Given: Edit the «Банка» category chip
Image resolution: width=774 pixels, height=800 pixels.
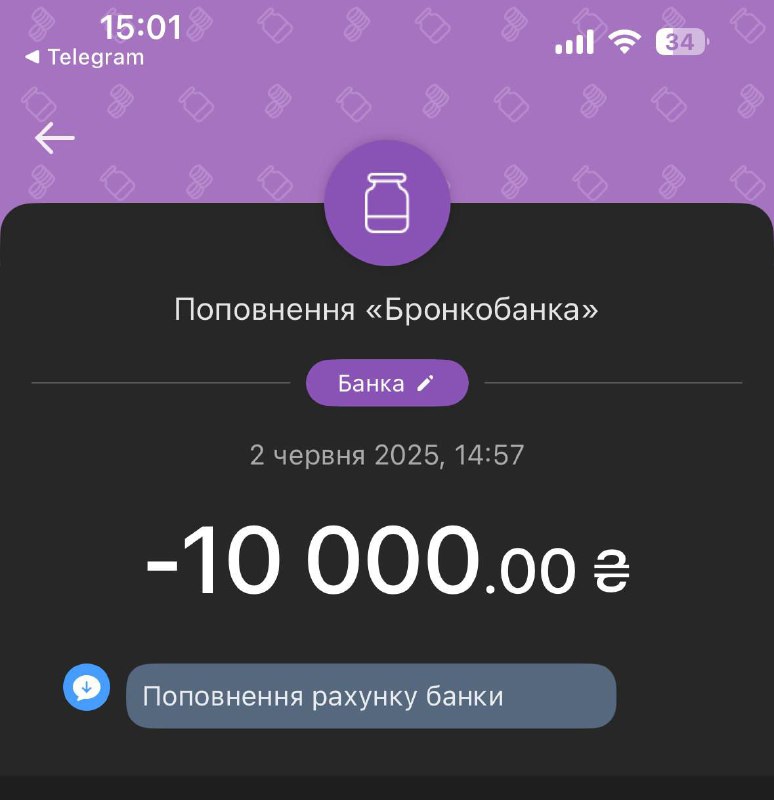Looking at the screenshot, I should pos(387,383).
